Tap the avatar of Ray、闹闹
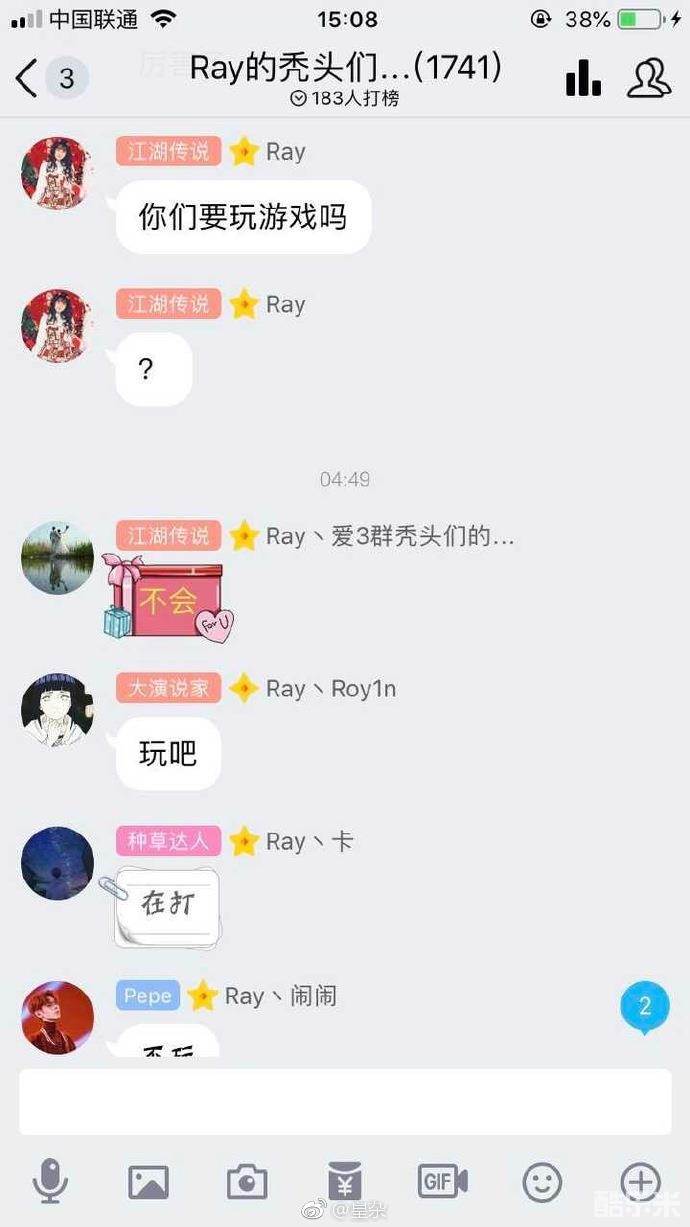 (x=57, y=1017)
